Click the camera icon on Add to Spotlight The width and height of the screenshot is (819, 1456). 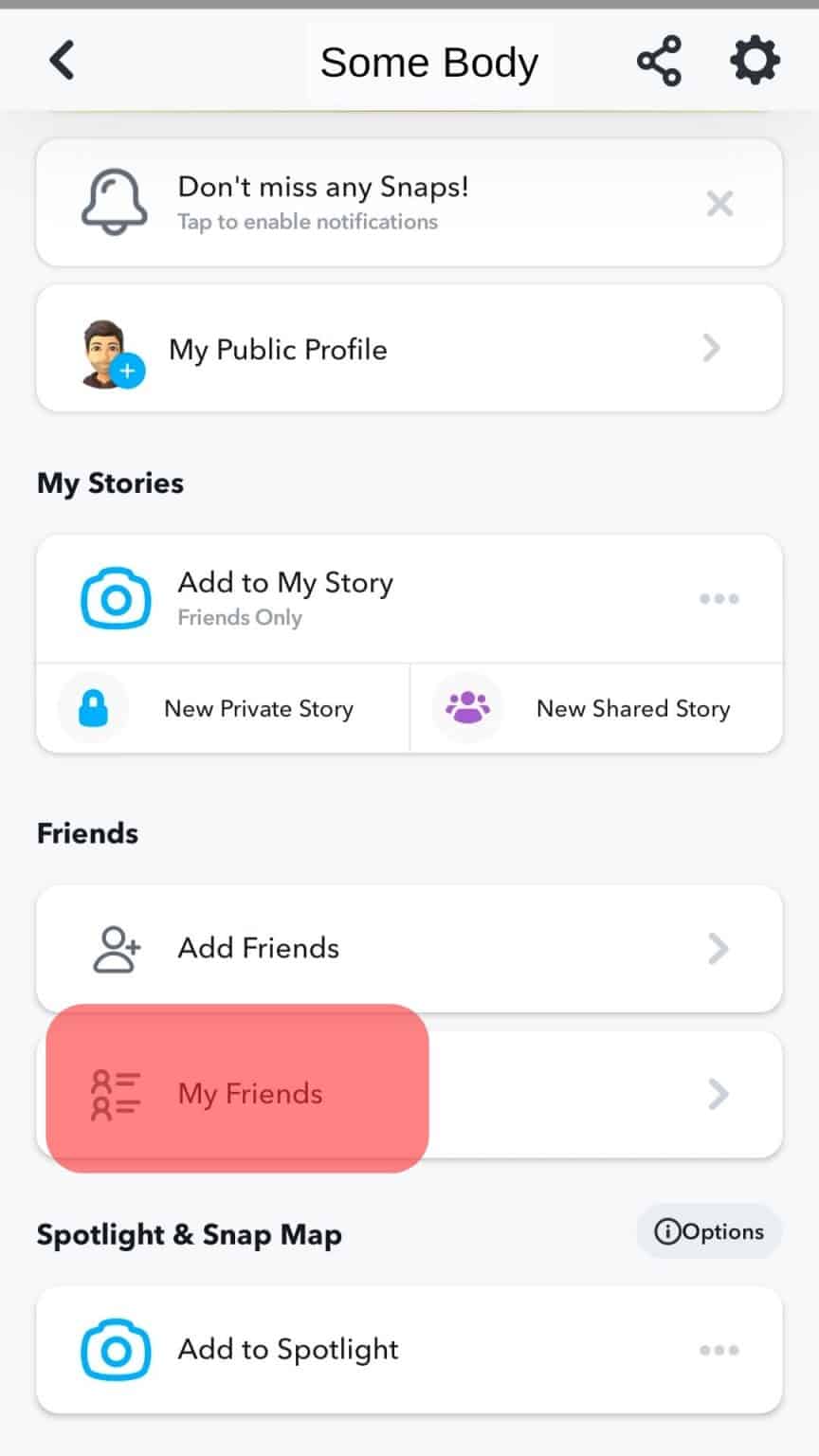click(x=114, y=1350)
